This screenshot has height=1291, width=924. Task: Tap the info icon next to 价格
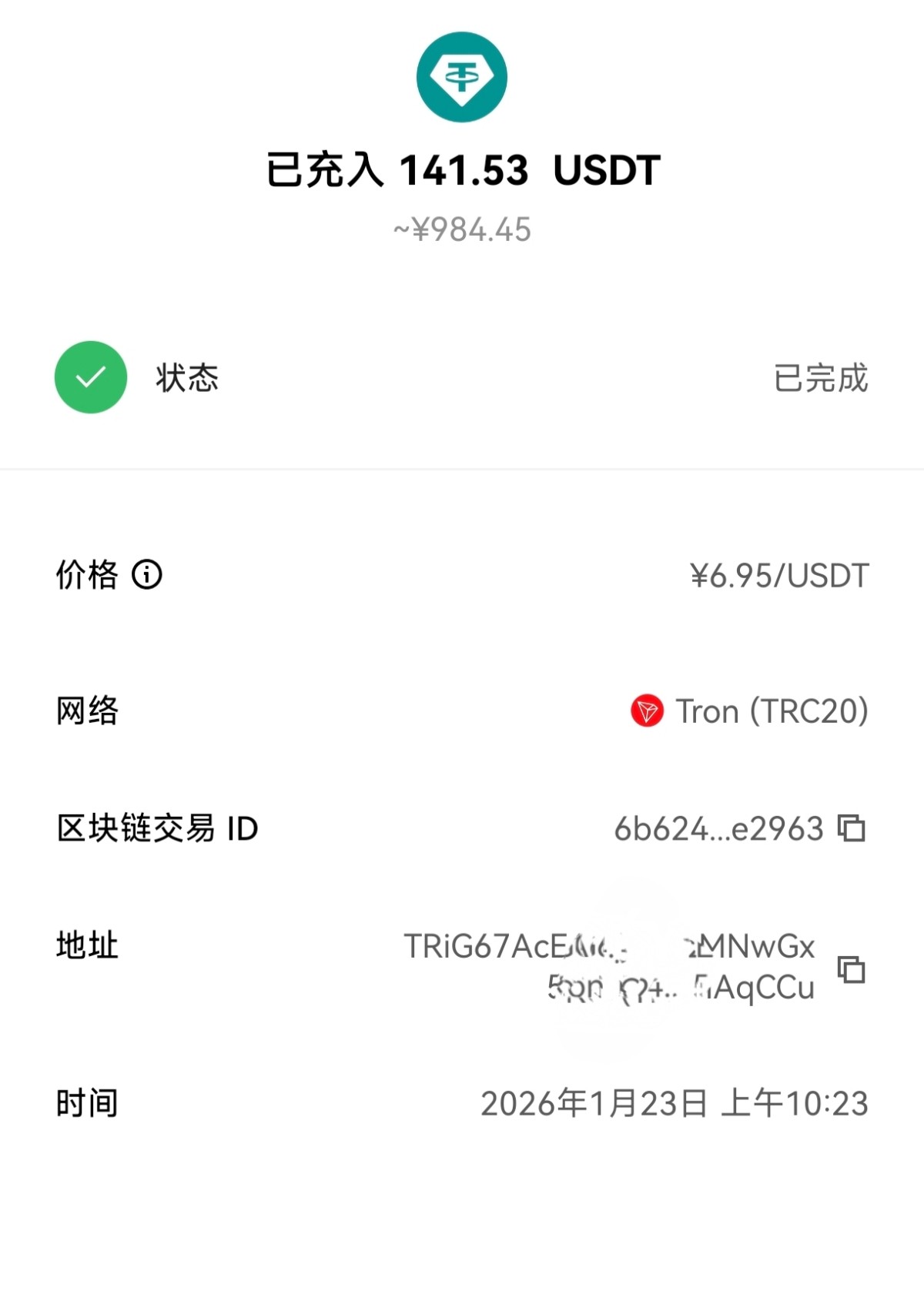click(148, 574)
